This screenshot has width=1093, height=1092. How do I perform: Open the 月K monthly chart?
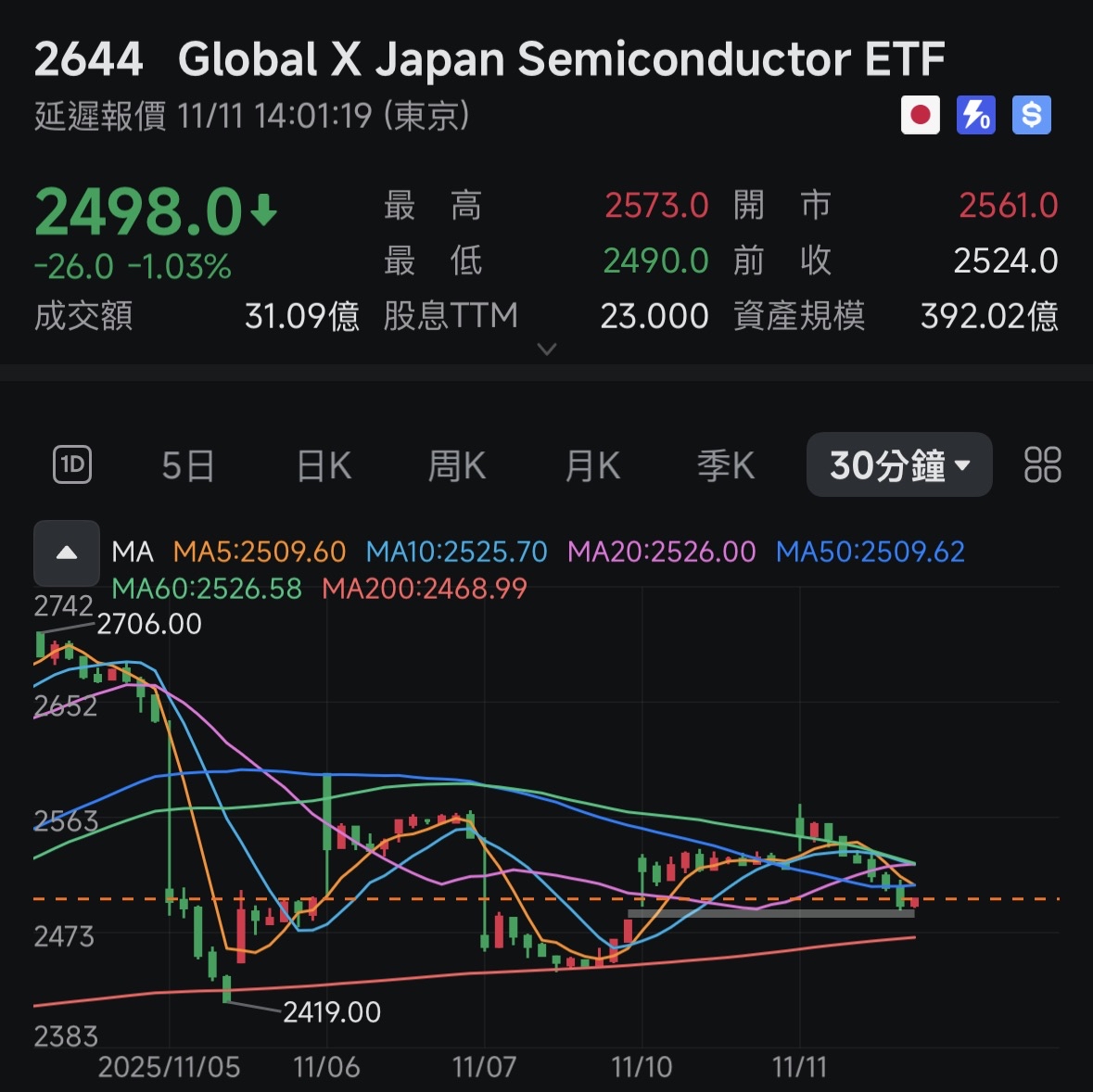click(592, 465)
